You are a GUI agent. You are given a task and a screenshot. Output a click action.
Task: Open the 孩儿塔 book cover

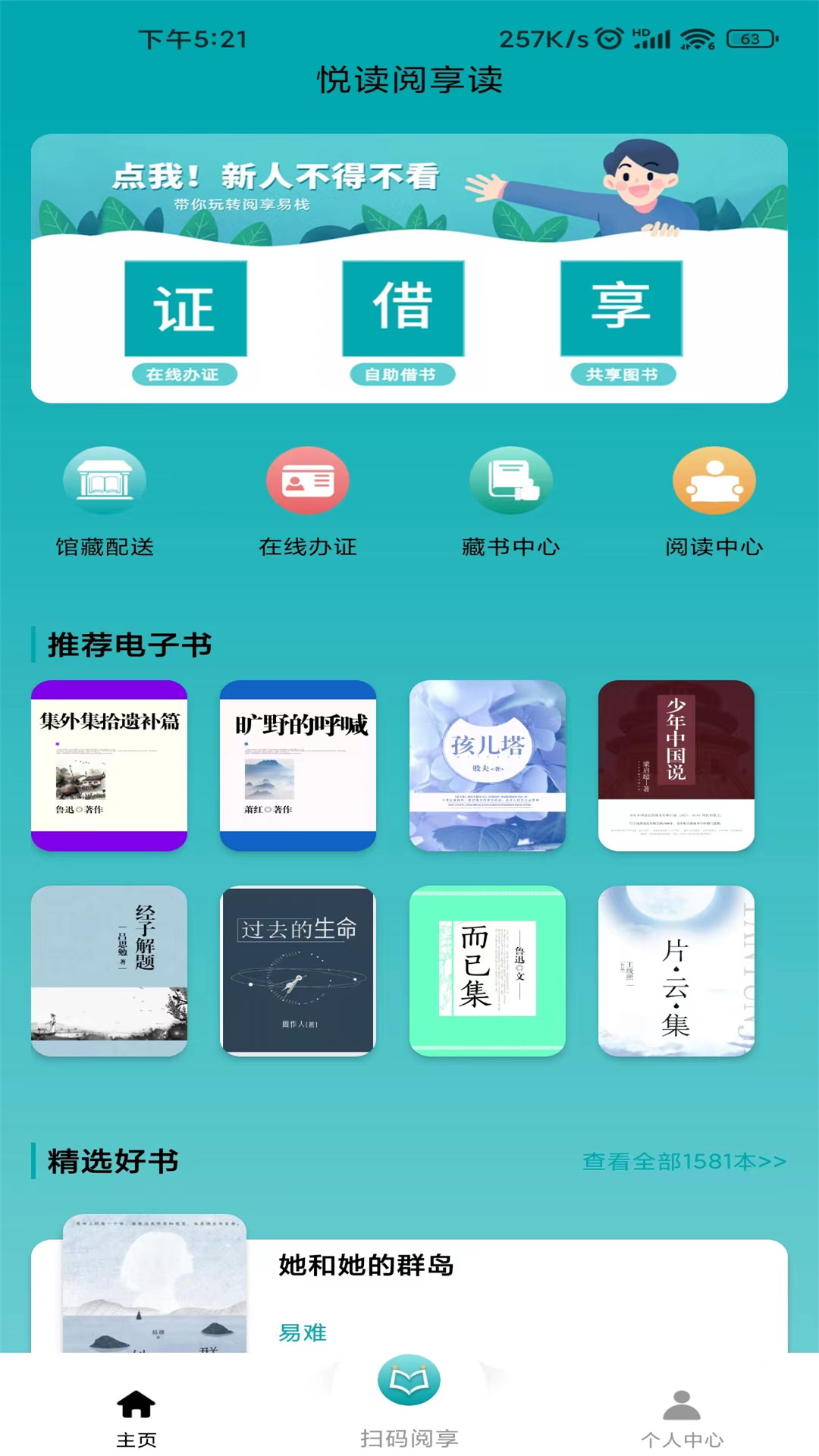pos(488,766)
